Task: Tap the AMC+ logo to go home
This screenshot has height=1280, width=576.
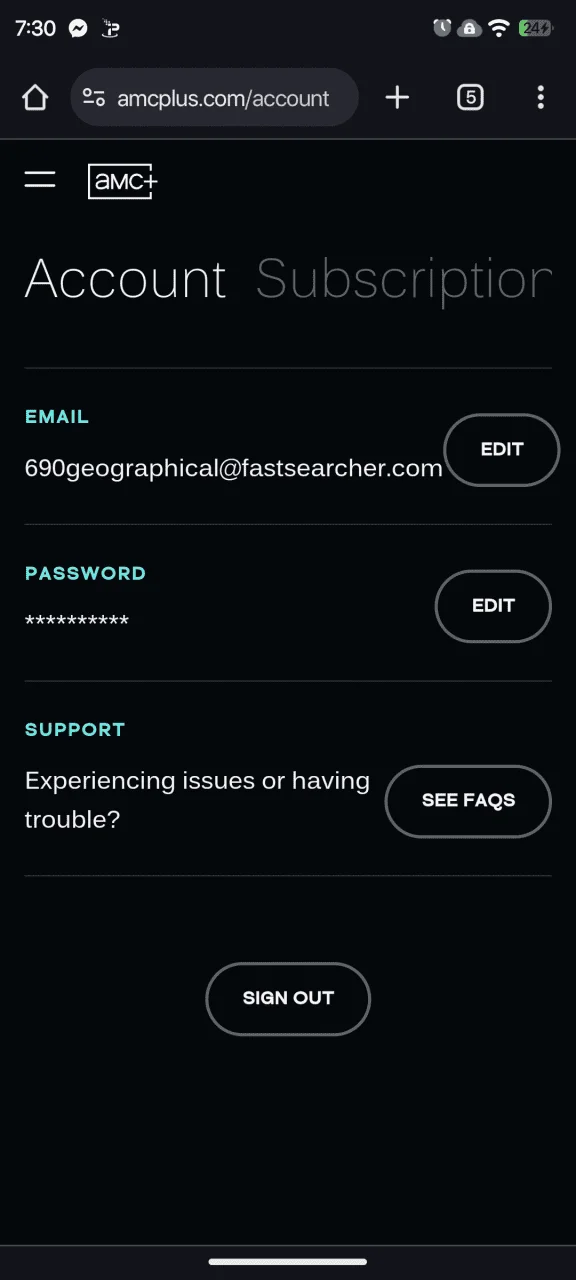Action: 122,181
